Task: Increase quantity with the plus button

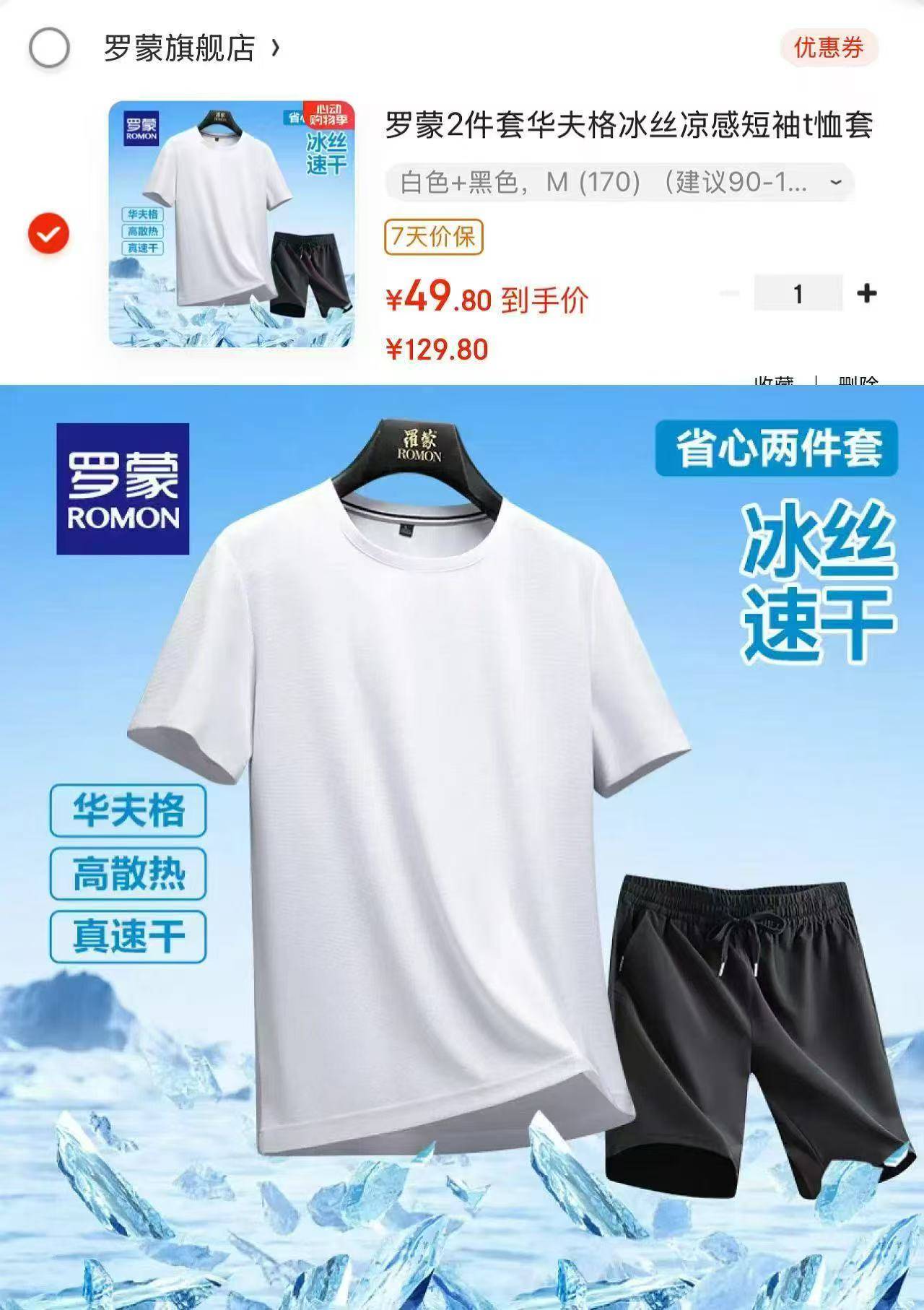Action: point(866,294)
